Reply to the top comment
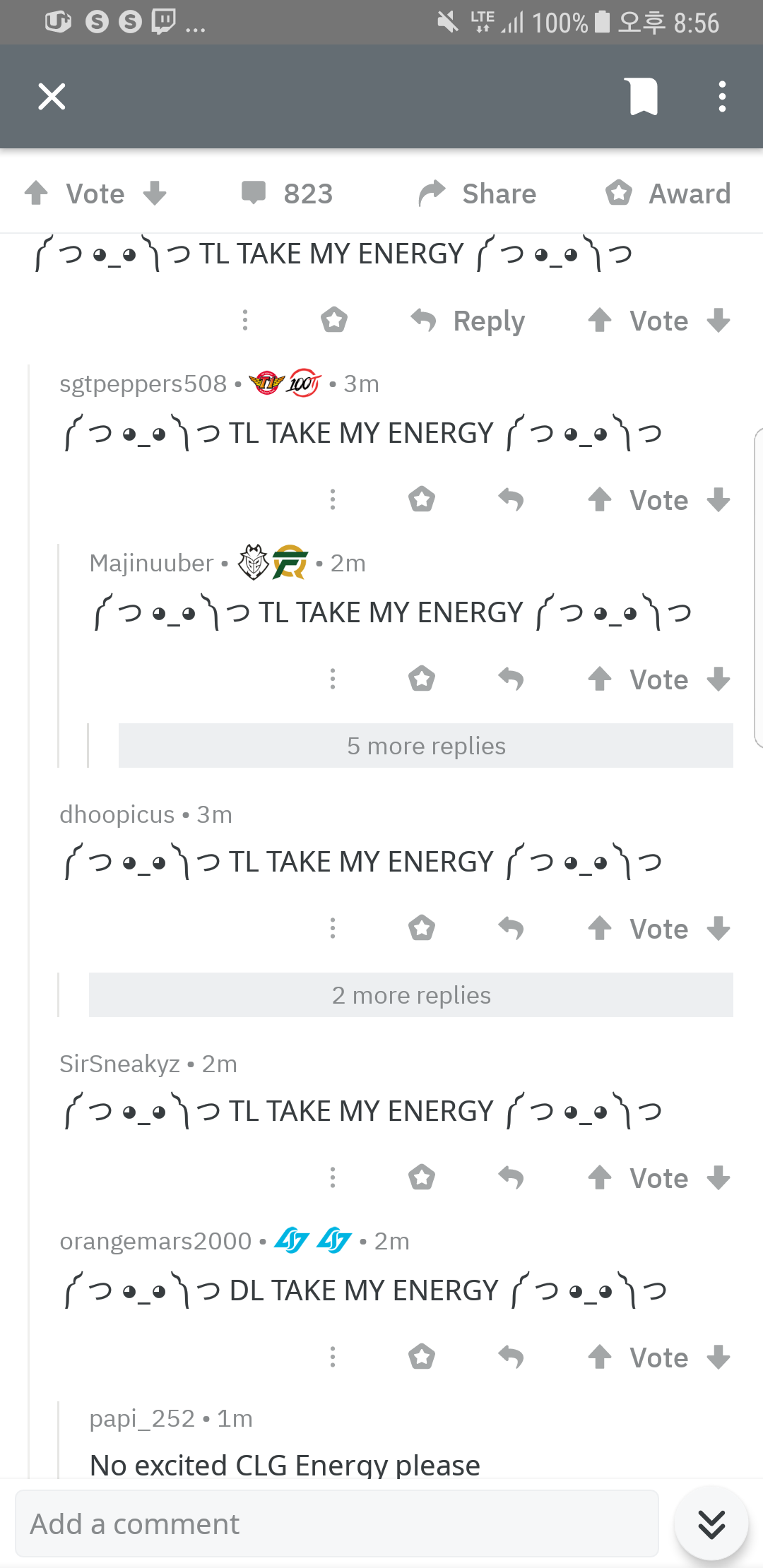763x1568 pixels. pyautogui.click(x=468, y=321)
